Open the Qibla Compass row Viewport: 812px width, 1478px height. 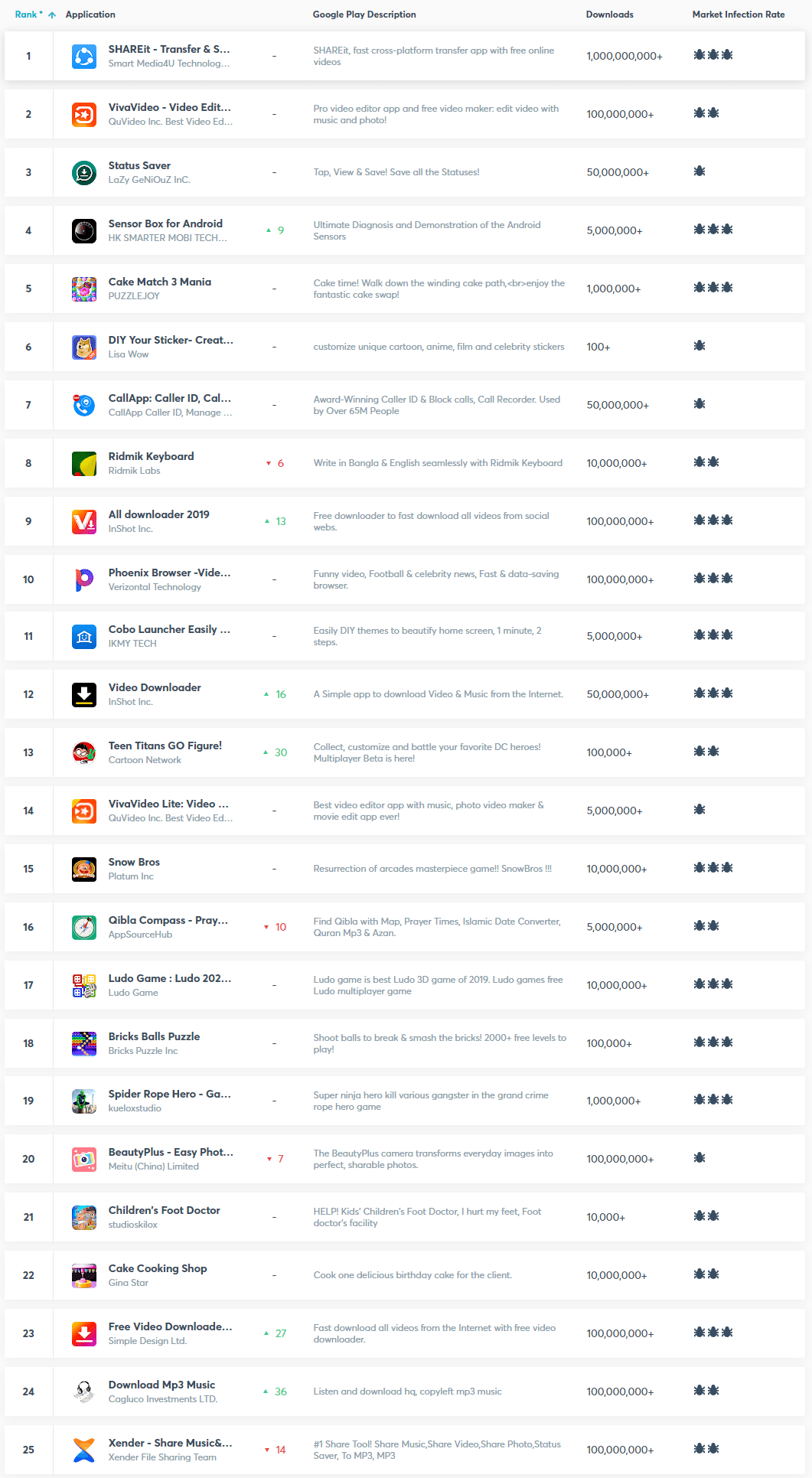coord(405,927)
